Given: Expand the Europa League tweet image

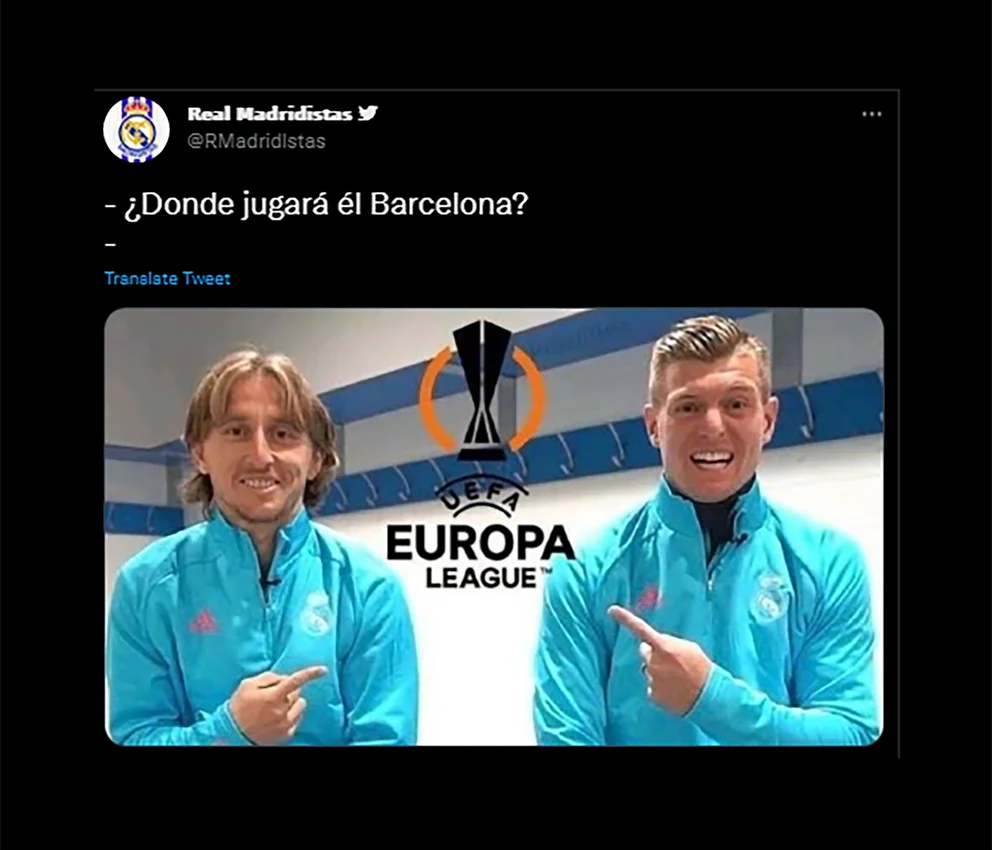Looking at the screenshot, I should click(494, 527).
